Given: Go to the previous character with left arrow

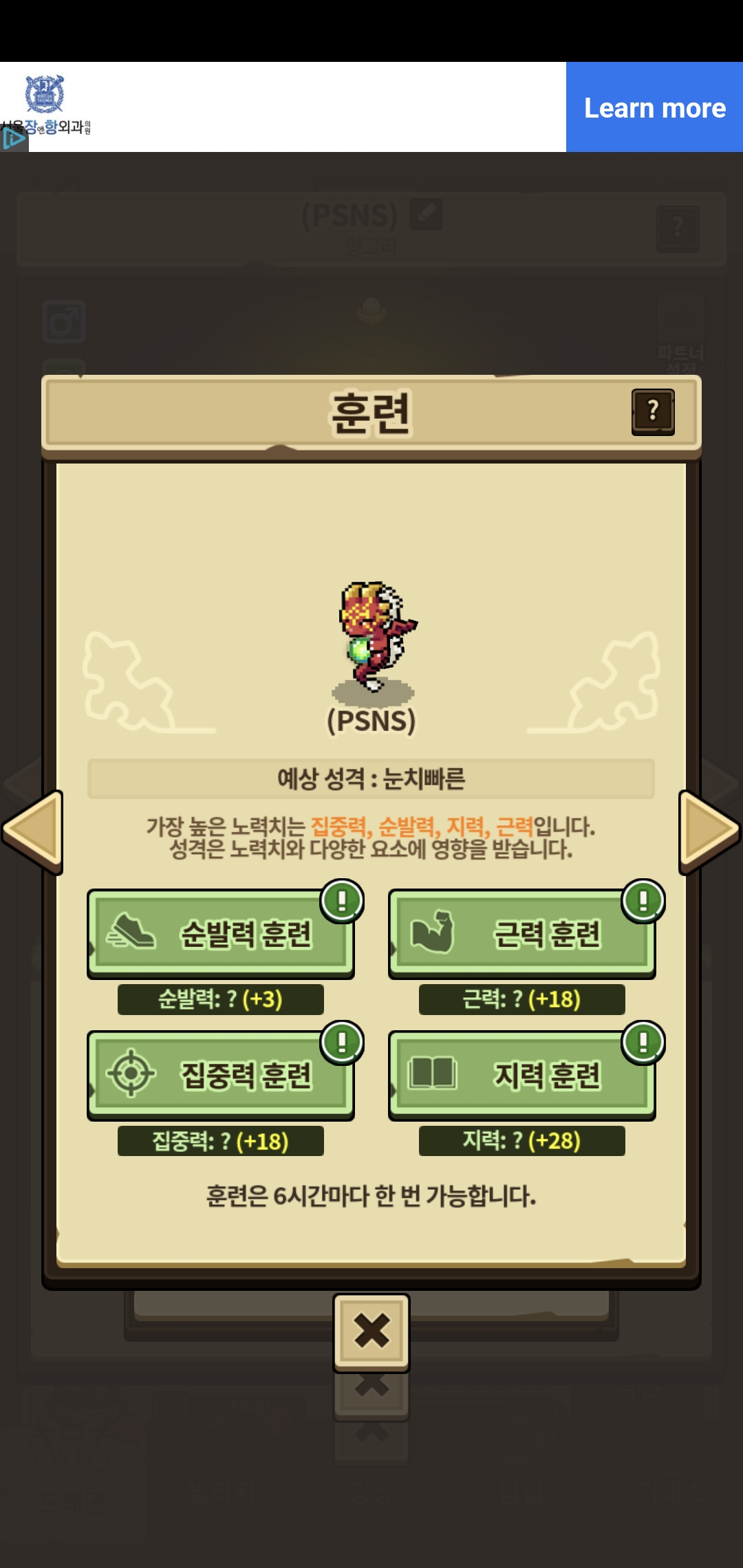Looking at the screenshot, I should point(33,831).
